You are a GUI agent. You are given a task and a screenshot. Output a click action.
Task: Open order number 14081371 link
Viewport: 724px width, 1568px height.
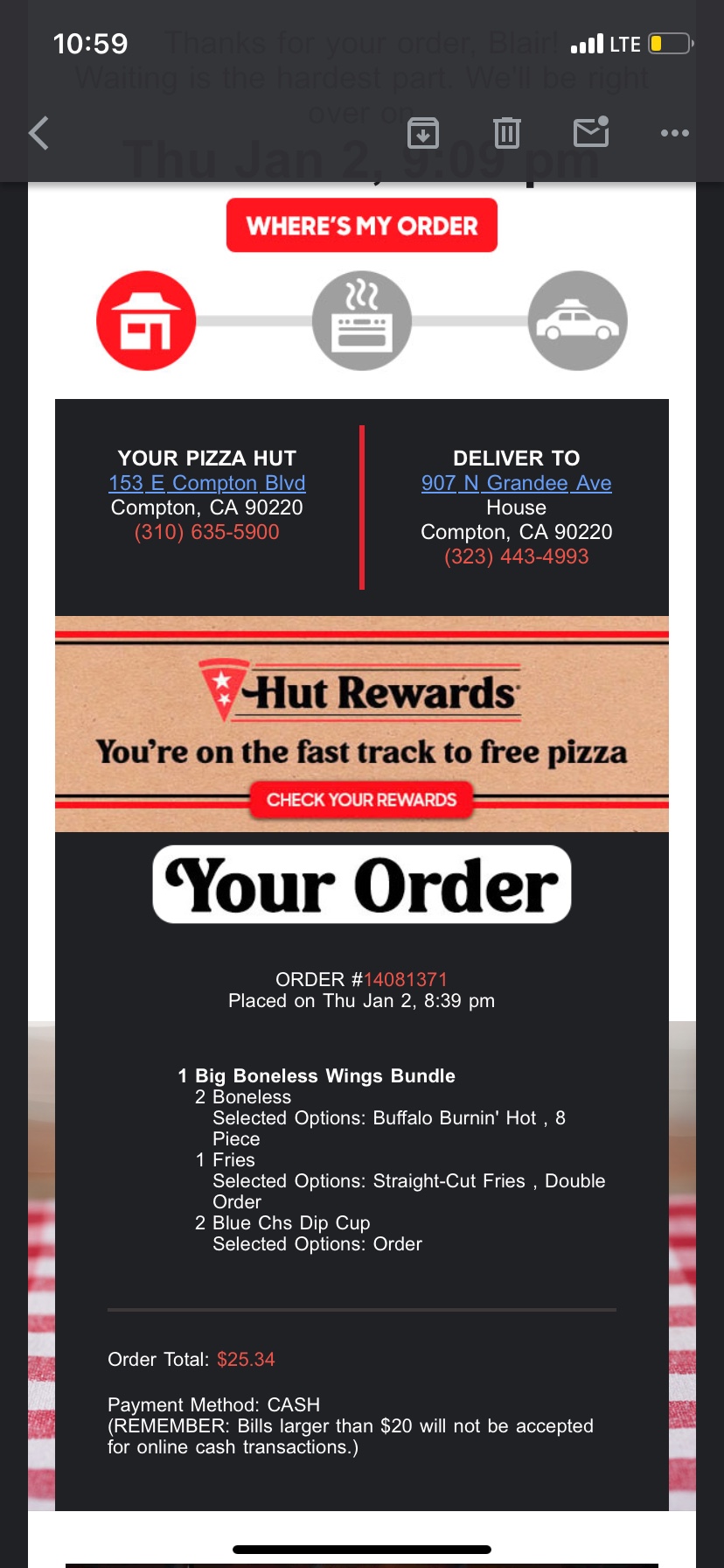406,979
